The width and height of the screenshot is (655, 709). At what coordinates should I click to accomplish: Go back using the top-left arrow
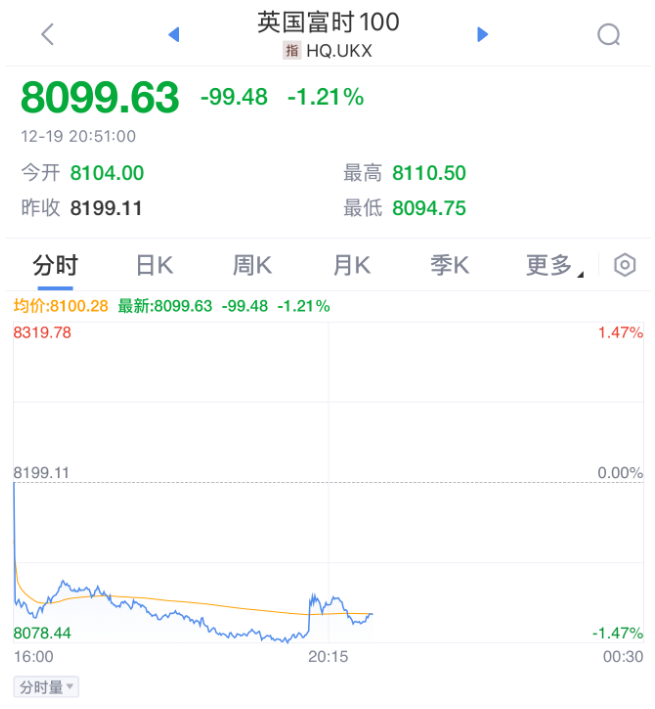47,34
